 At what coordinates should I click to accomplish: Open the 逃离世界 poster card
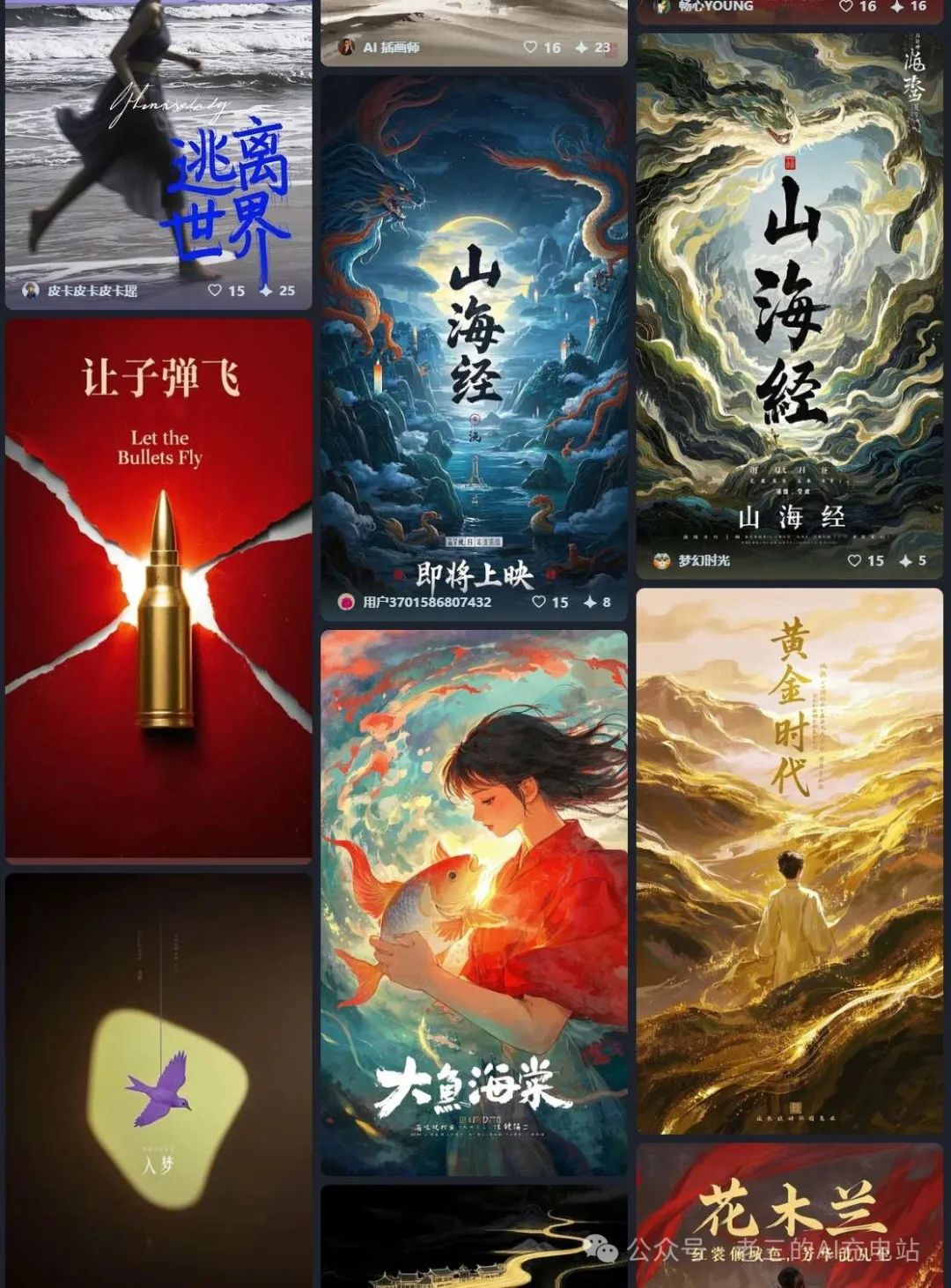tap(158, 141)
